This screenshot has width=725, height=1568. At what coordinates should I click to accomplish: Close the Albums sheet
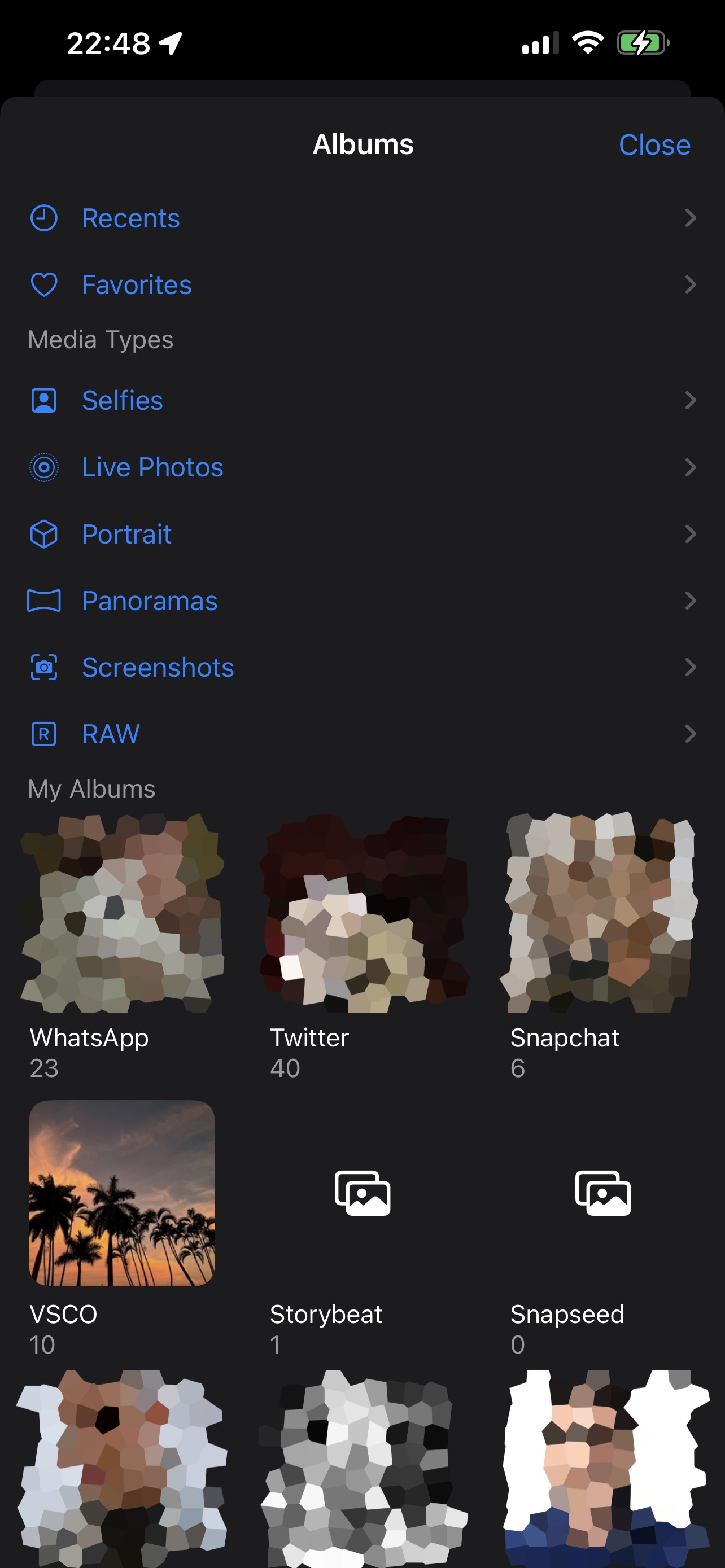tap(654, 145)
